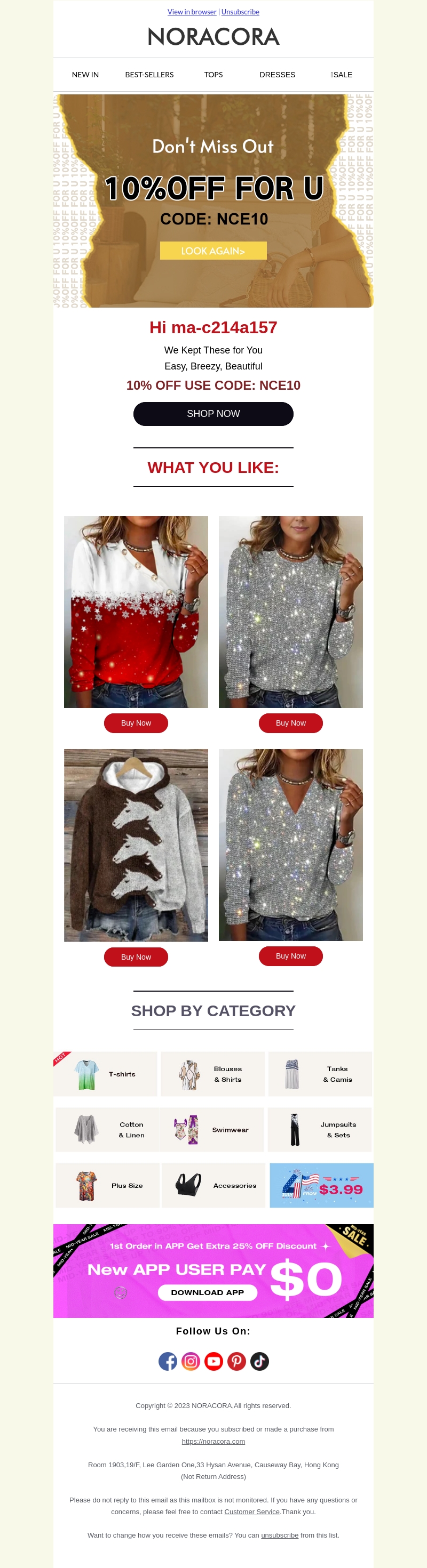Open the noracora.com link
427x1568 pixels.
tap(213, 1442)
